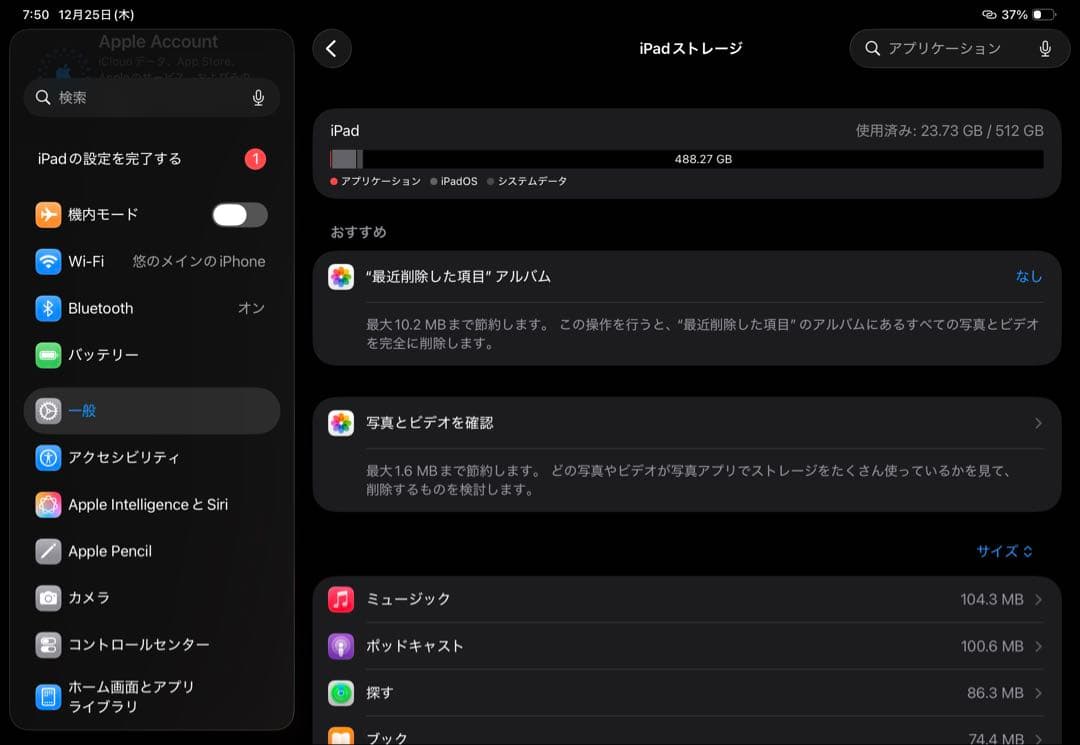Open ミュージック storage details
This screenshot has width=1080, height=745.
(686, 599)
